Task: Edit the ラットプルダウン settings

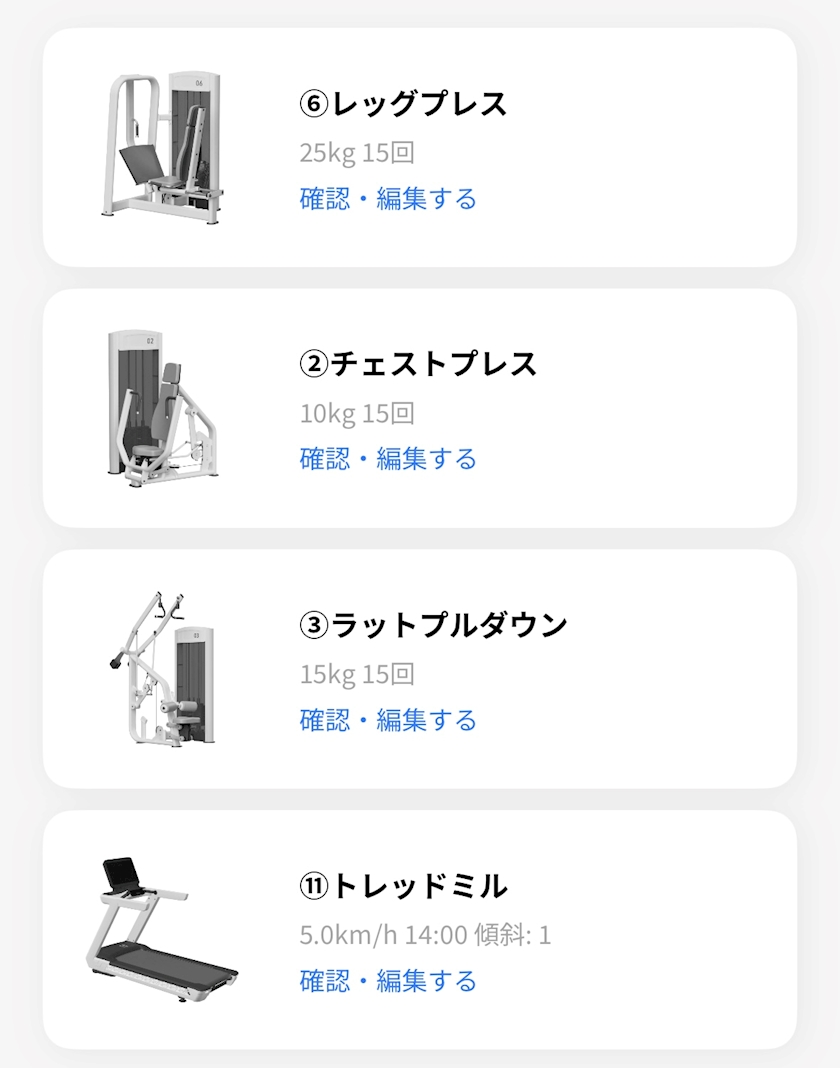Action: point(388,720)
